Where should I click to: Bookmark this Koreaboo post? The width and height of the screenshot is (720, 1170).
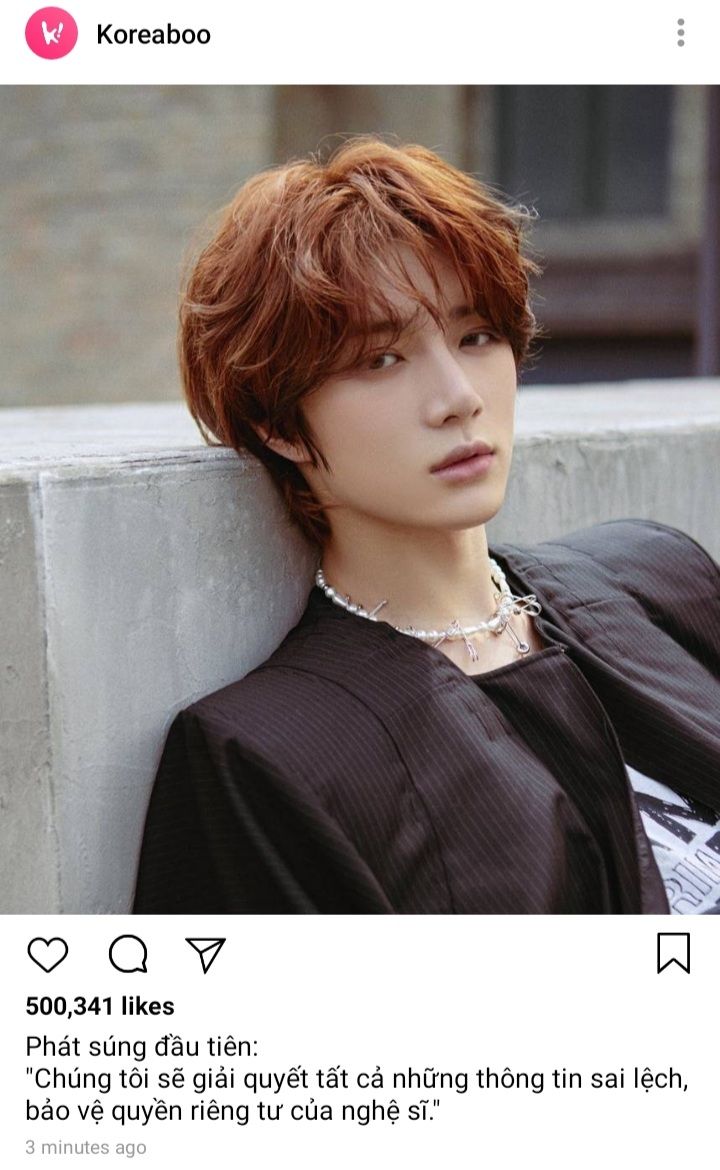pos(673,953)
